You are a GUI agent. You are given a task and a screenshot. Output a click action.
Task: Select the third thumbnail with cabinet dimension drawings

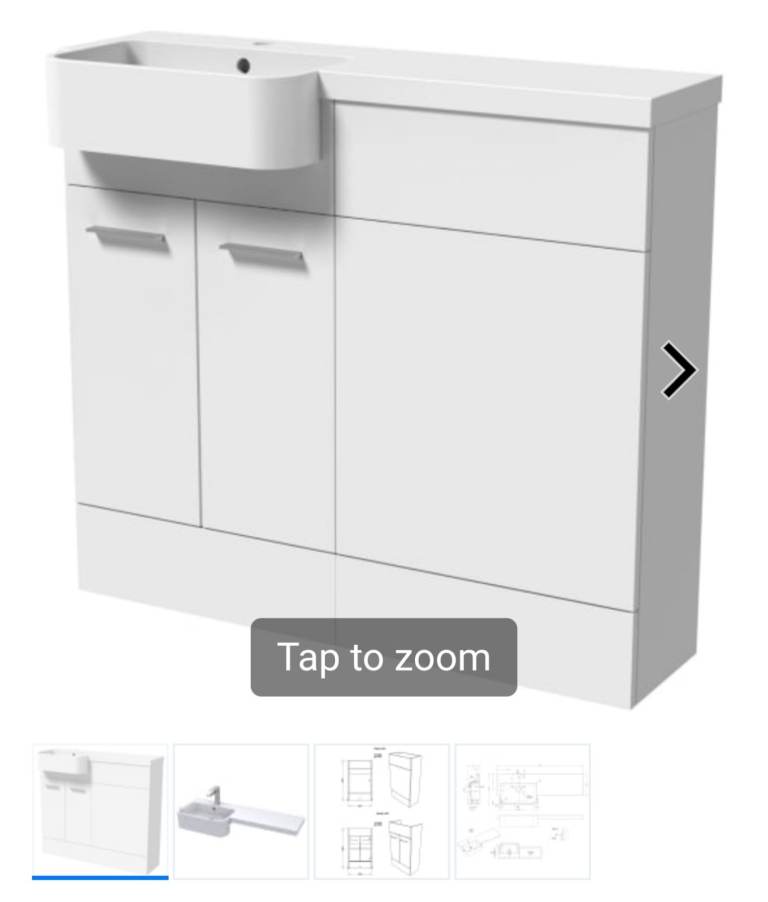point(382,811)
